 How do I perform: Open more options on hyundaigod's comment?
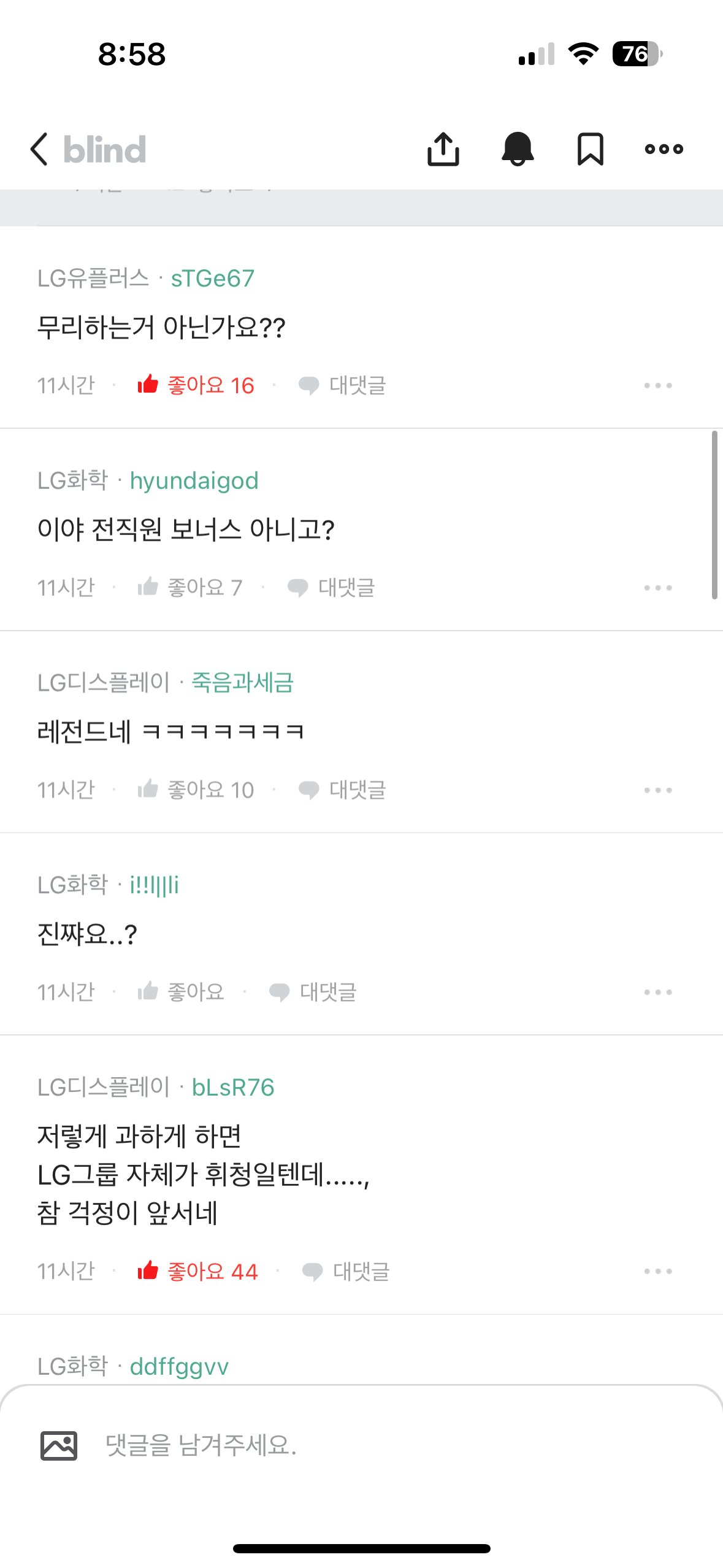pyautogui.click(x=658, y=588)
